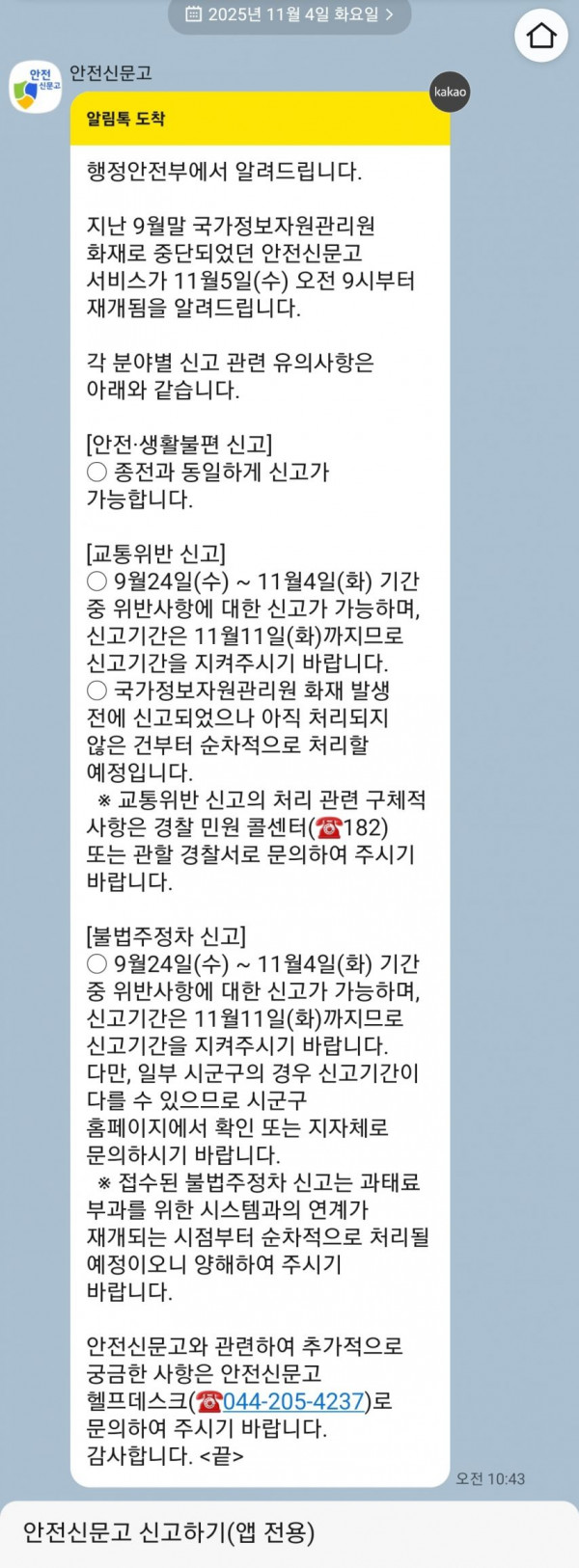The height and width of the screenshot is (1568, 579).
Task: Open the 2025년 11월 4일 date picker
Action: 289,14
